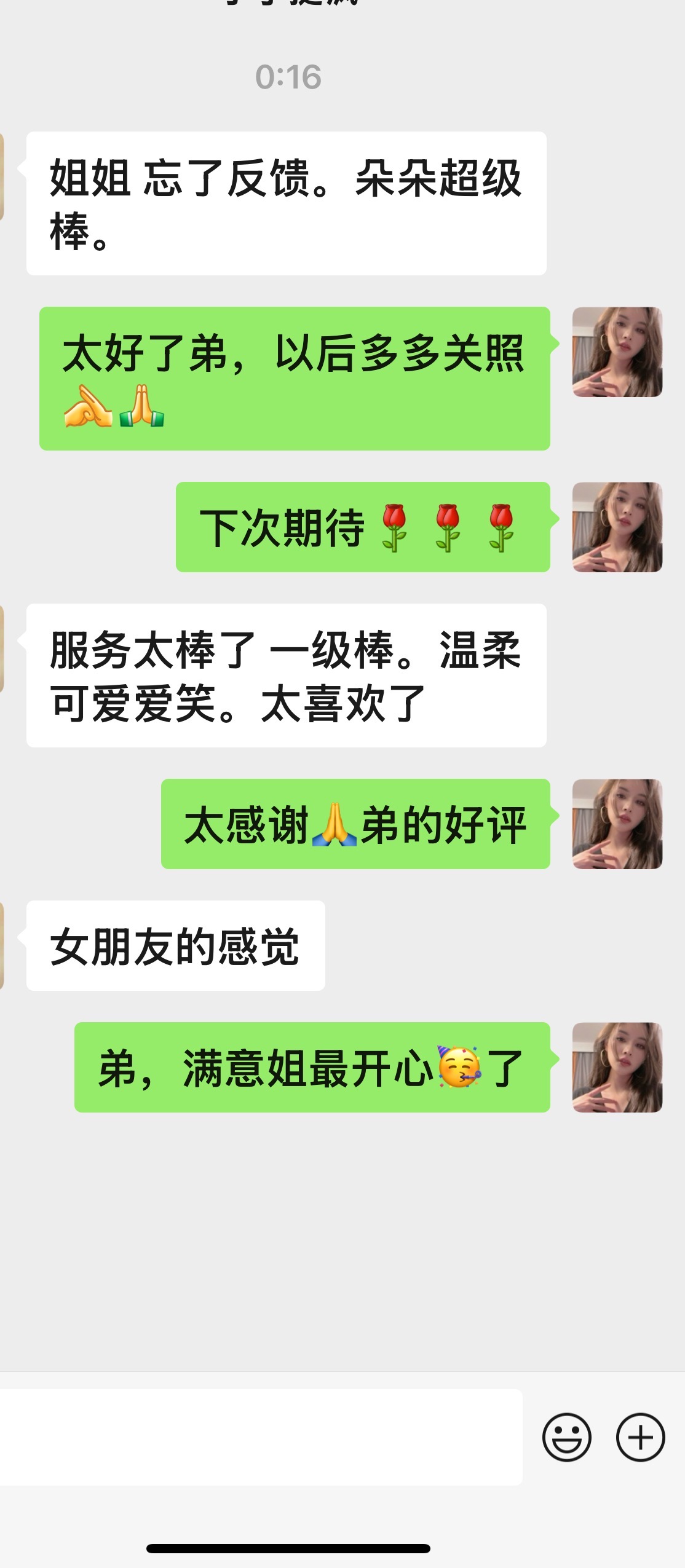
Task: Open the plus attachments menu
Action: pos(640,1437)
